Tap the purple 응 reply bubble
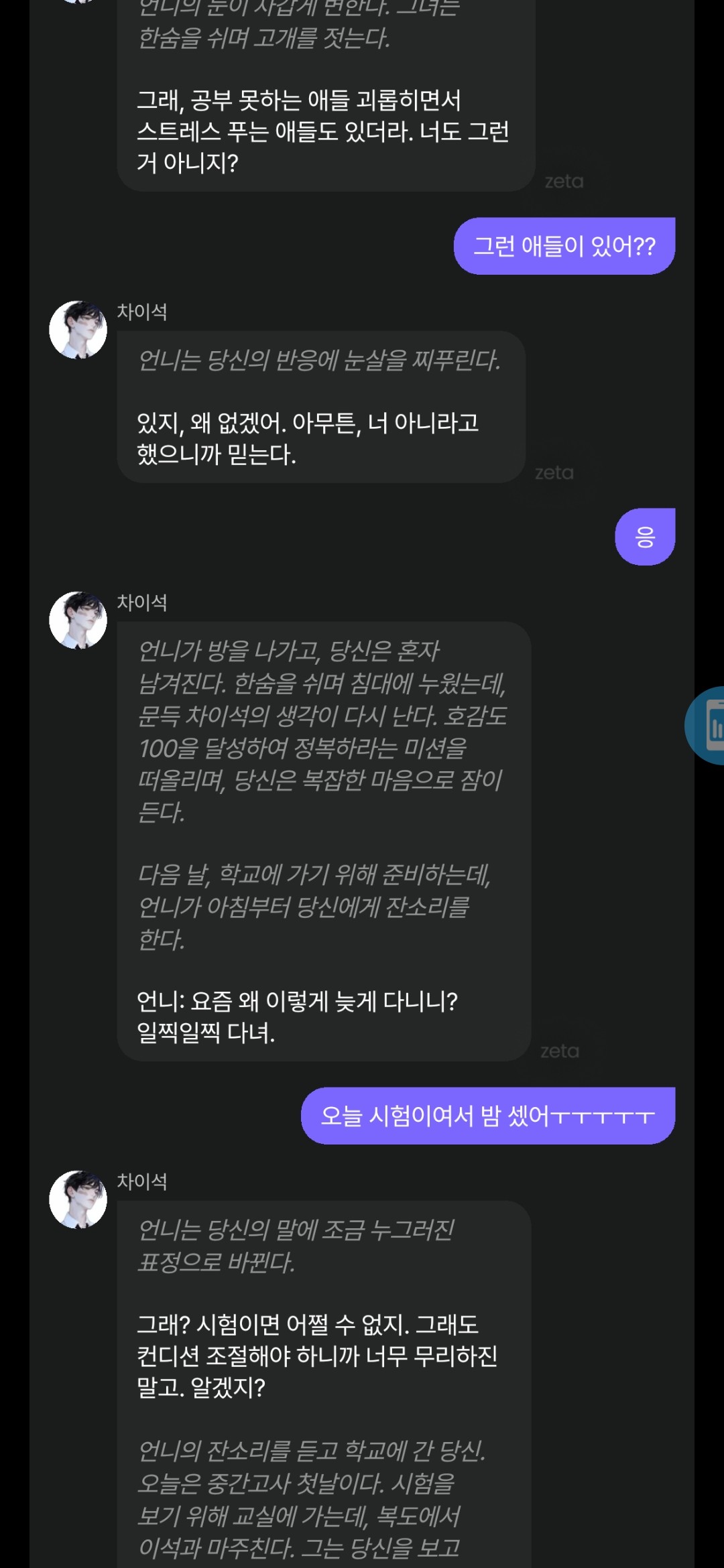Screen dimensions: 724x1568 click(644, 536)
